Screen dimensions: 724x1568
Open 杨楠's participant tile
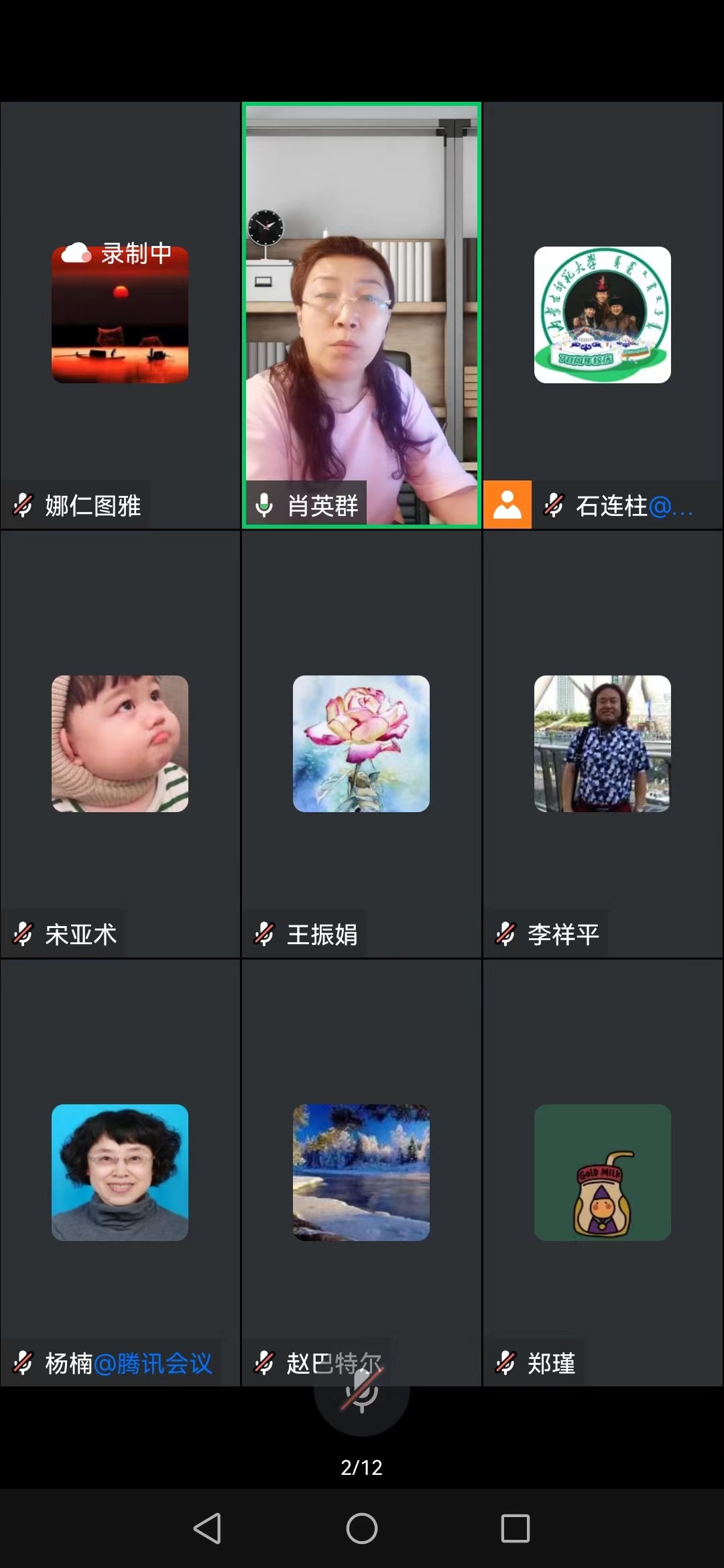tap(120, 1173)
